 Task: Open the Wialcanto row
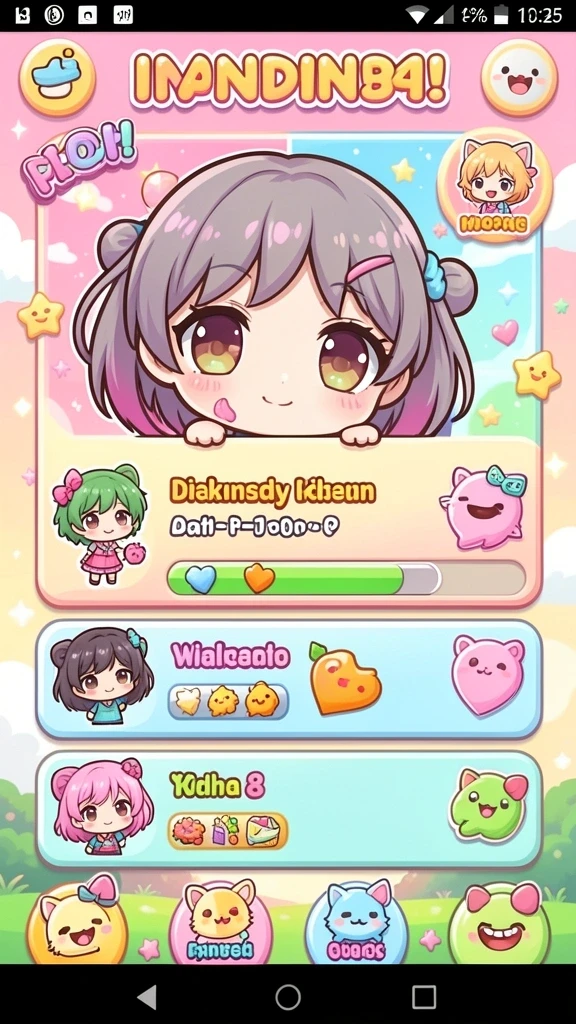(289, 679)
